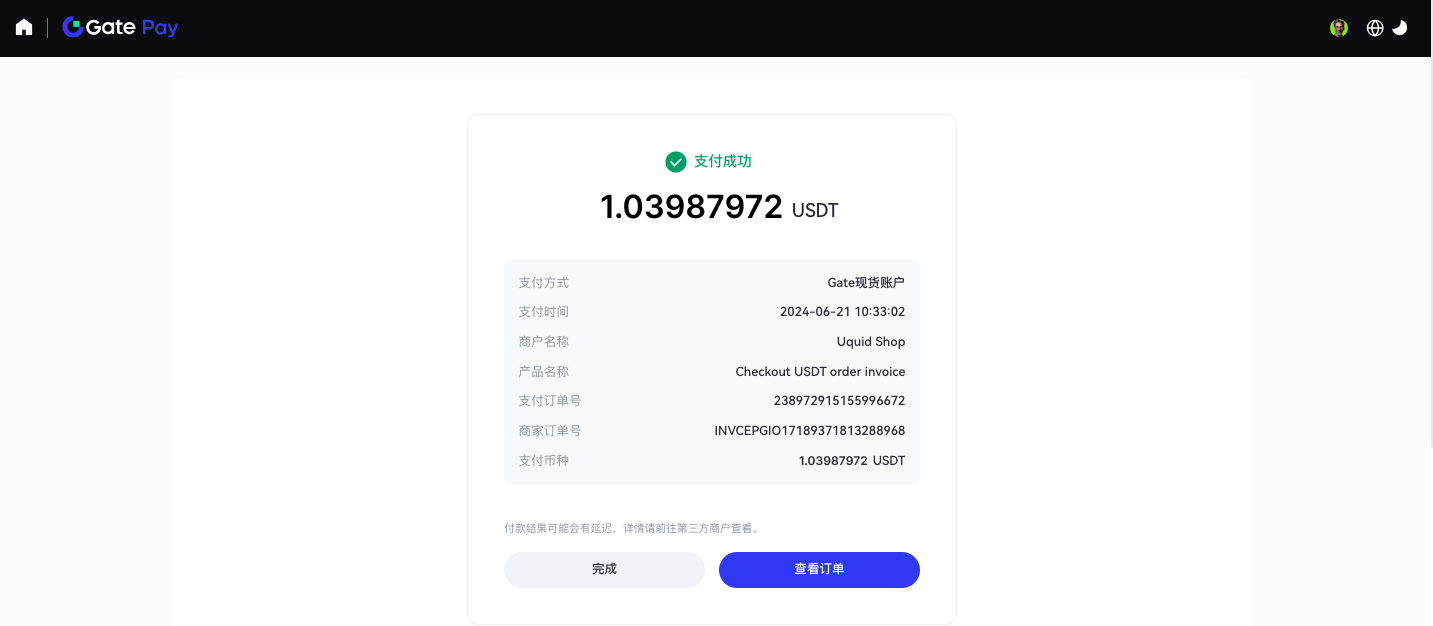Toggle dark mode with the moon icon
1433x626 pixels.
click(x=1400, y=28)
